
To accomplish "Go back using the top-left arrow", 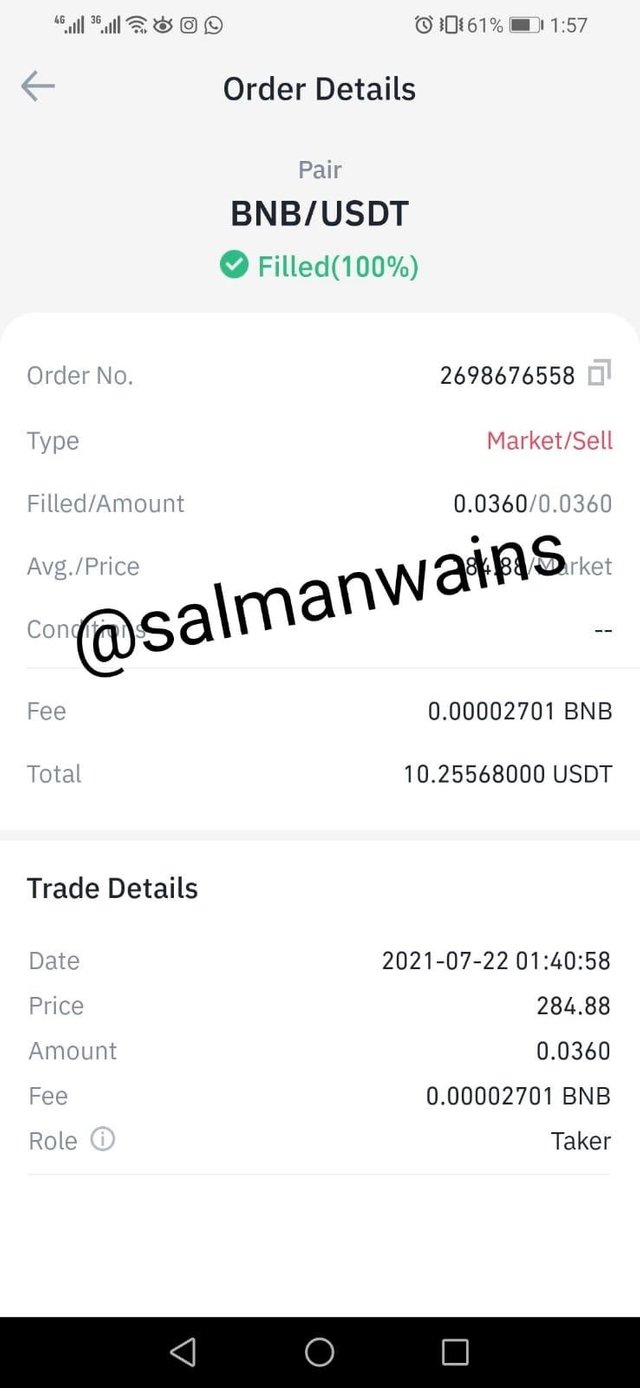I will 38,87.
